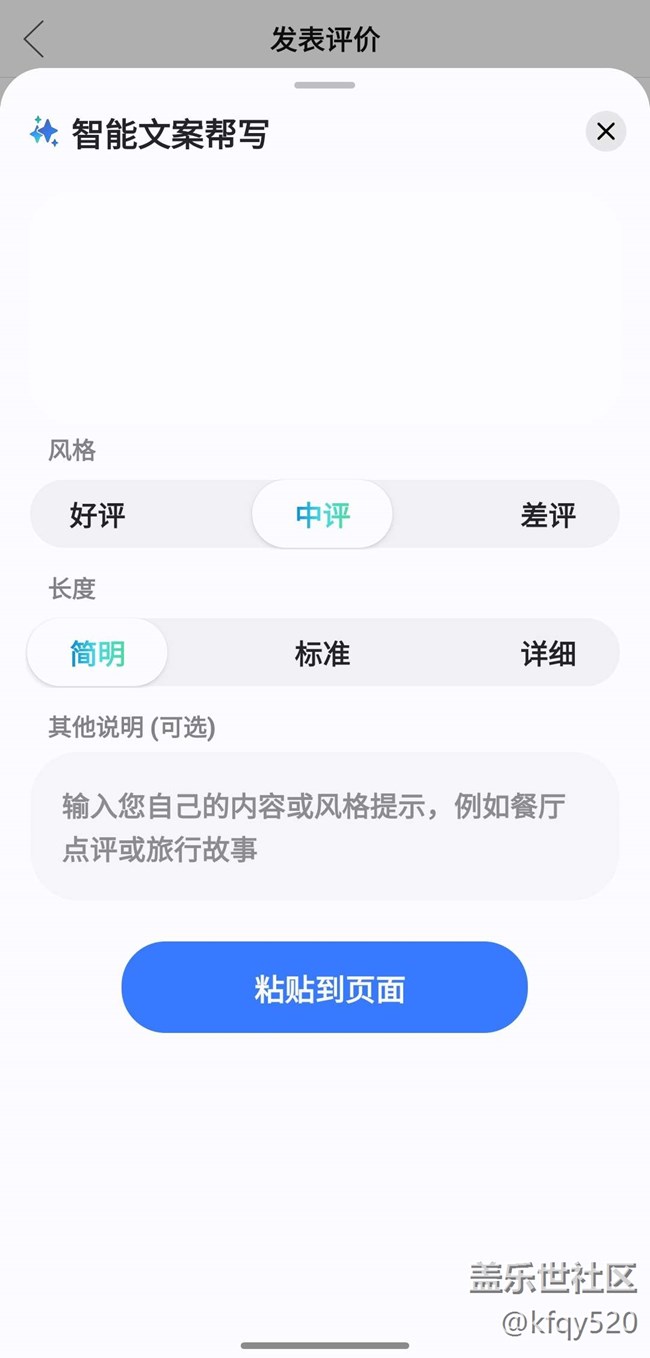Focus the 其他说明 text field
Image resolution: width=650 pixels, height=1358 pixels.
325,827
